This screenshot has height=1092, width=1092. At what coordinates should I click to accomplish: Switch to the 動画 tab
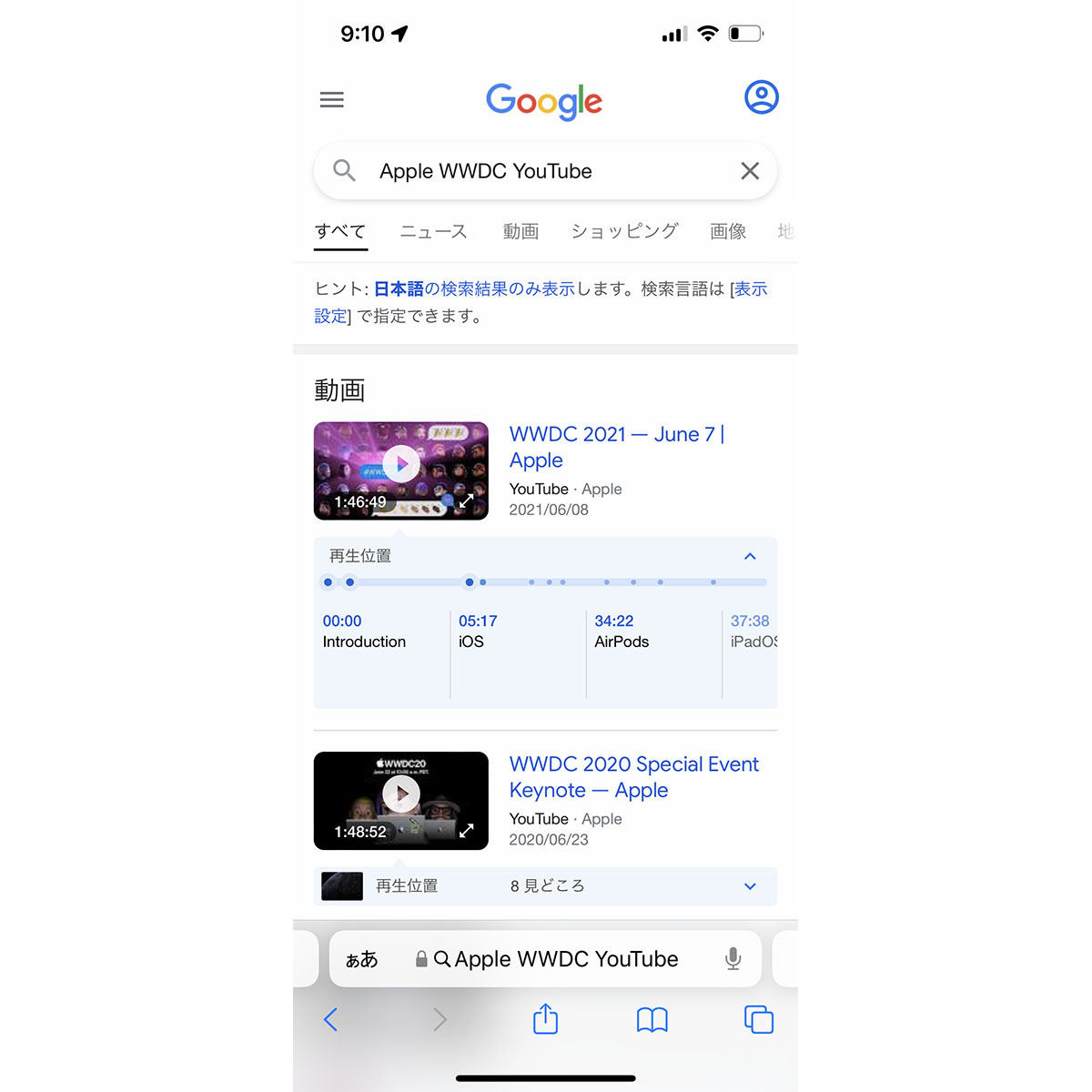click(521, 231)
